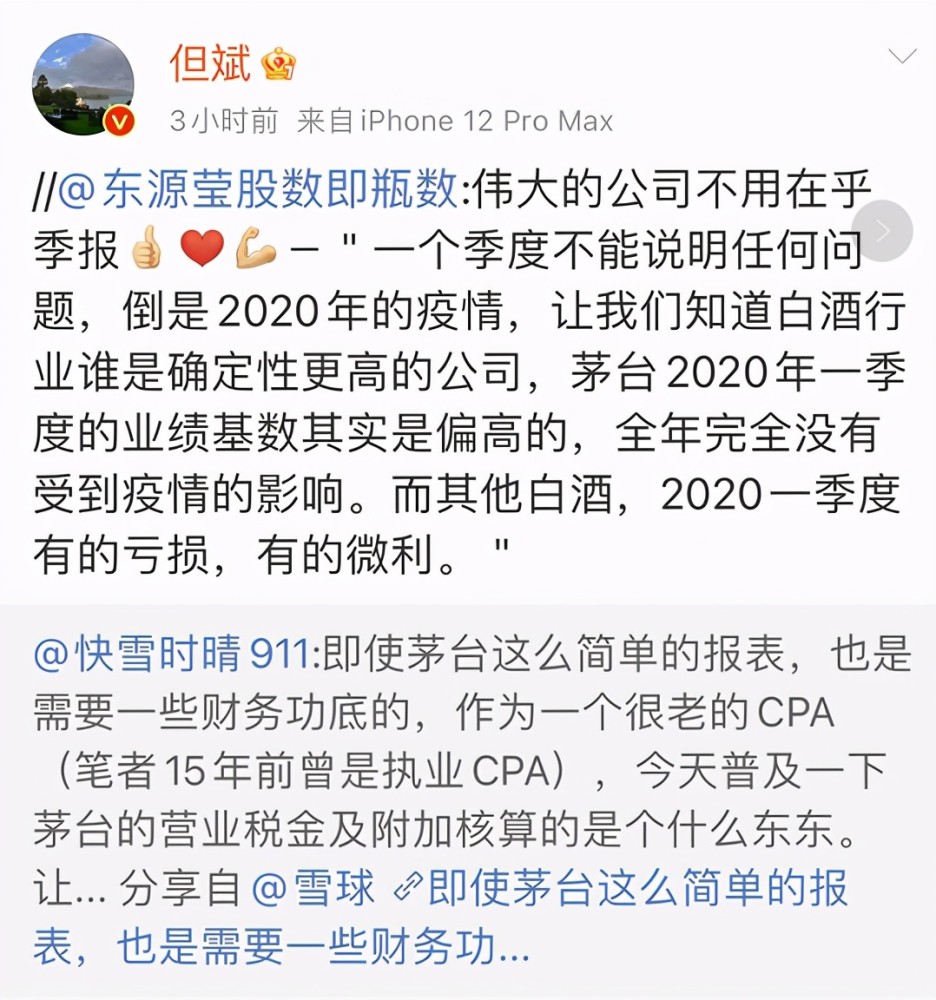
Task: Open 但斌's profile avatar
Action: click(x=83, y=84)
